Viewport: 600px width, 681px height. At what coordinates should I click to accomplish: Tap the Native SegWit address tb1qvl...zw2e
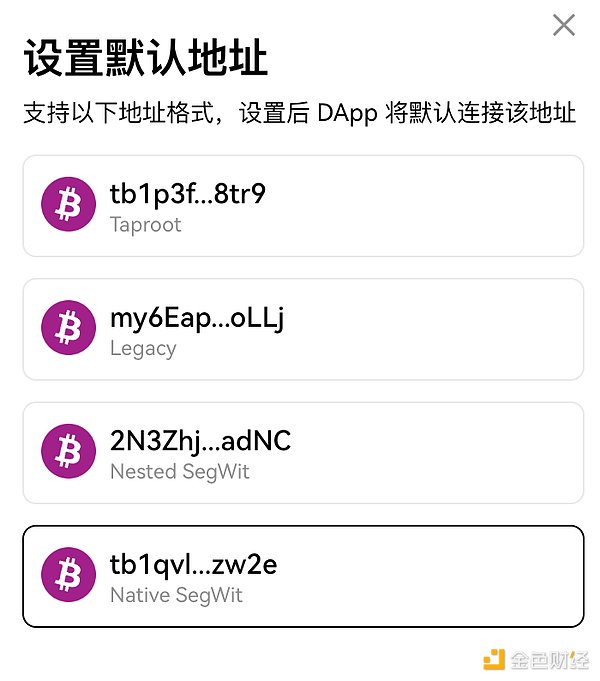coord(302,576)
